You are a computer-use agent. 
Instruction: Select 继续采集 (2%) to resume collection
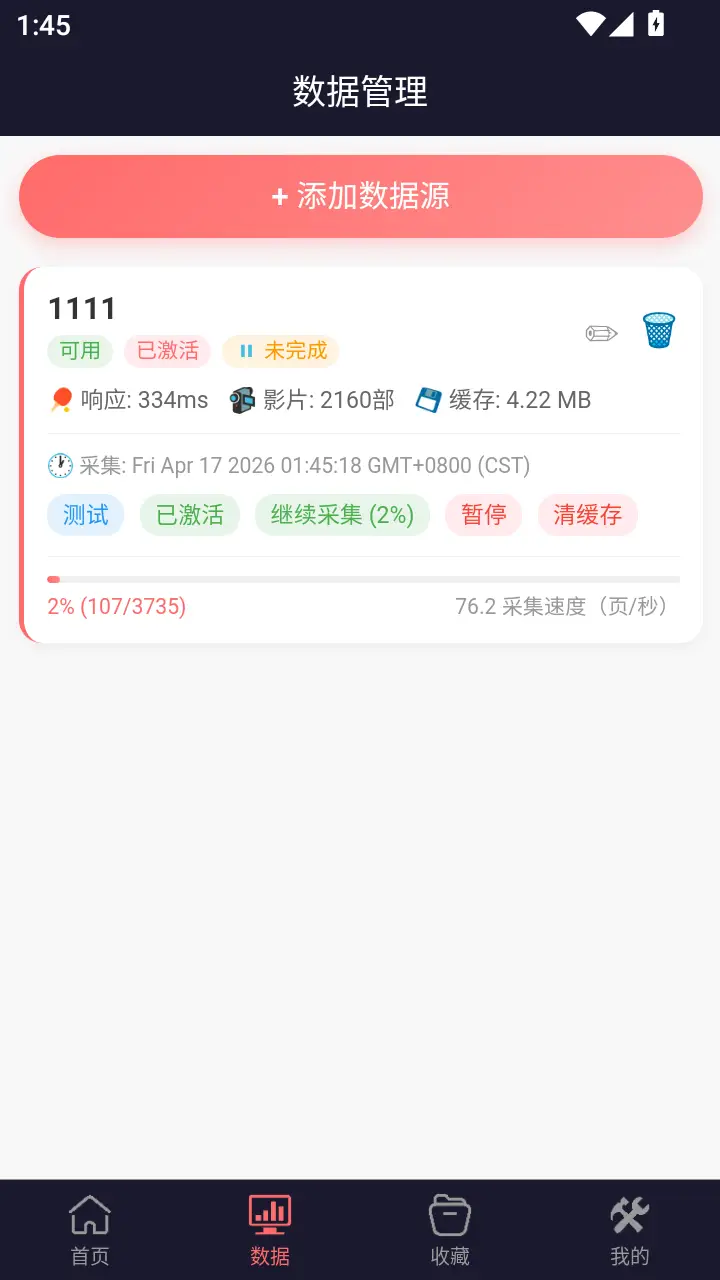coord(342,515)
